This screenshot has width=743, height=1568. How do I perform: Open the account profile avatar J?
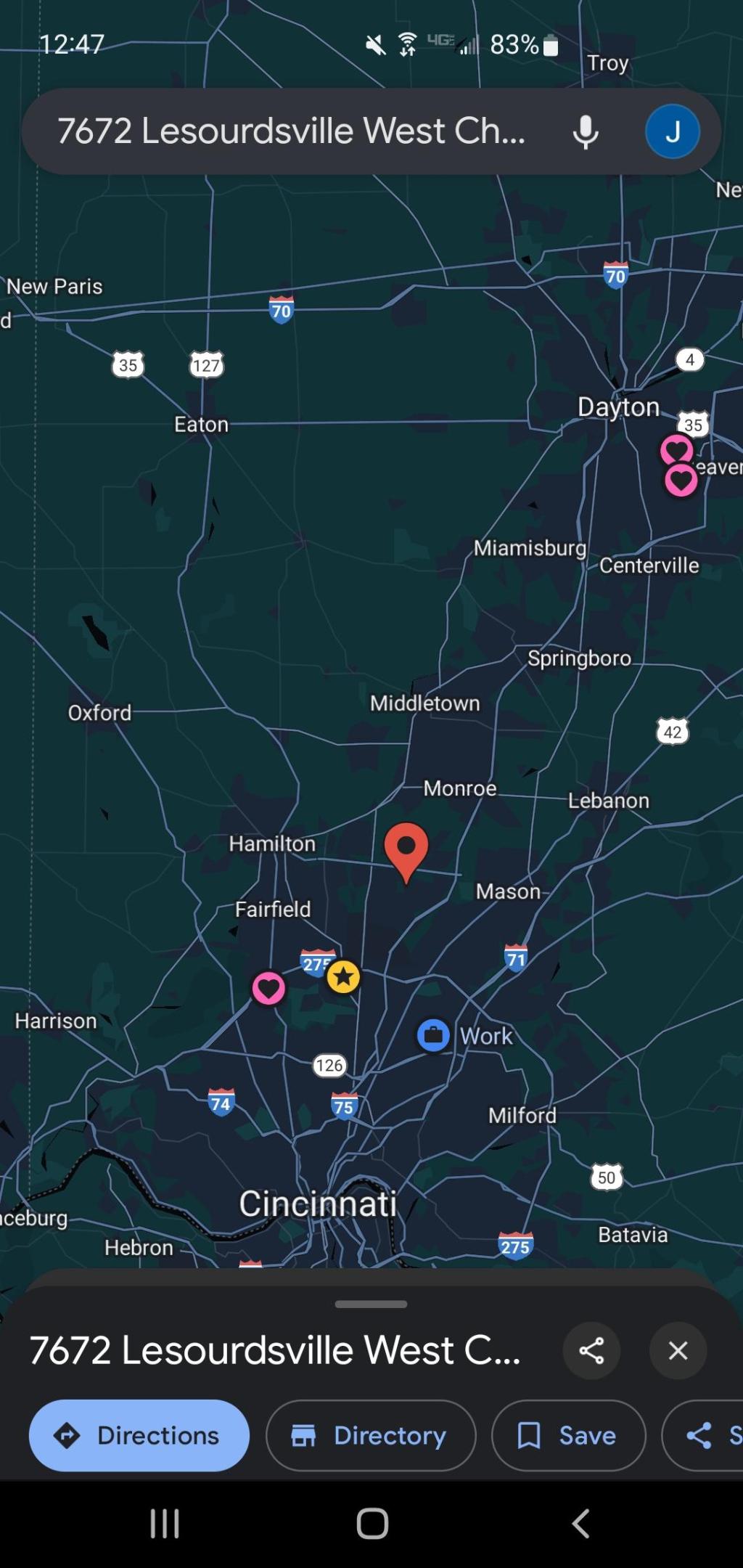pos(671,131)
